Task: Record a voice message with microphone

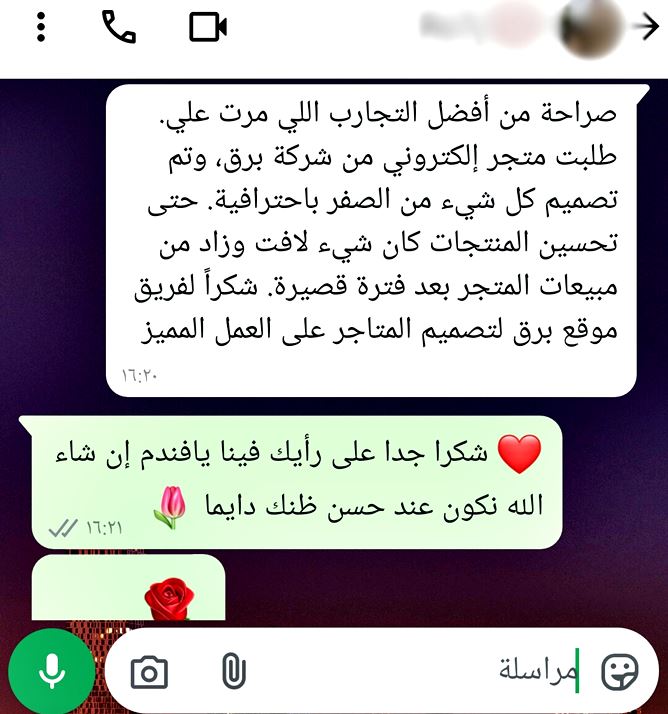Action: [50, 671]
